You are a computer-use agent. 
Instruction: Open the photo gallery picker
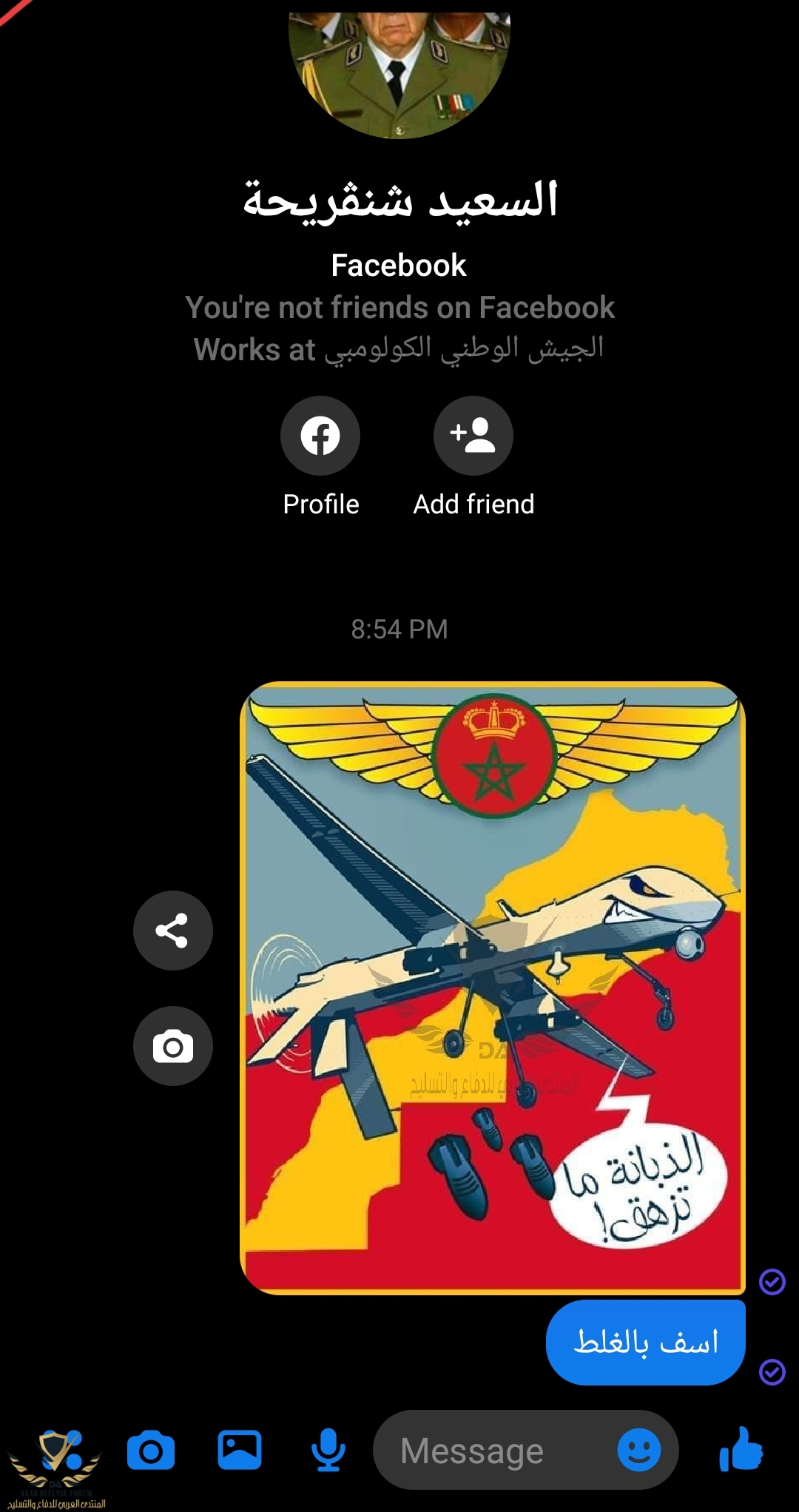[x=239, y=1451]
